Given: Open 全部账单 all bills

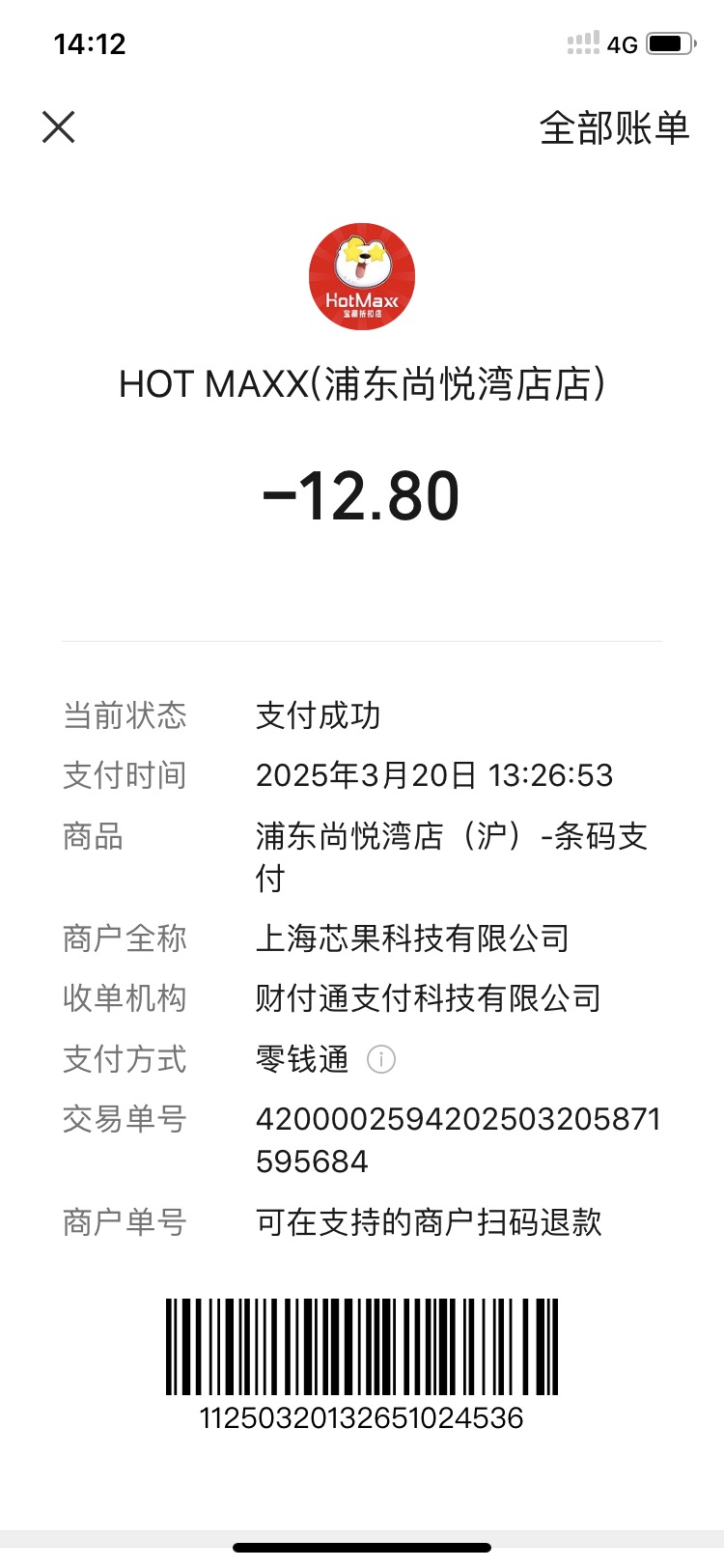Looking at the screenshot, I should pos(614,127).
